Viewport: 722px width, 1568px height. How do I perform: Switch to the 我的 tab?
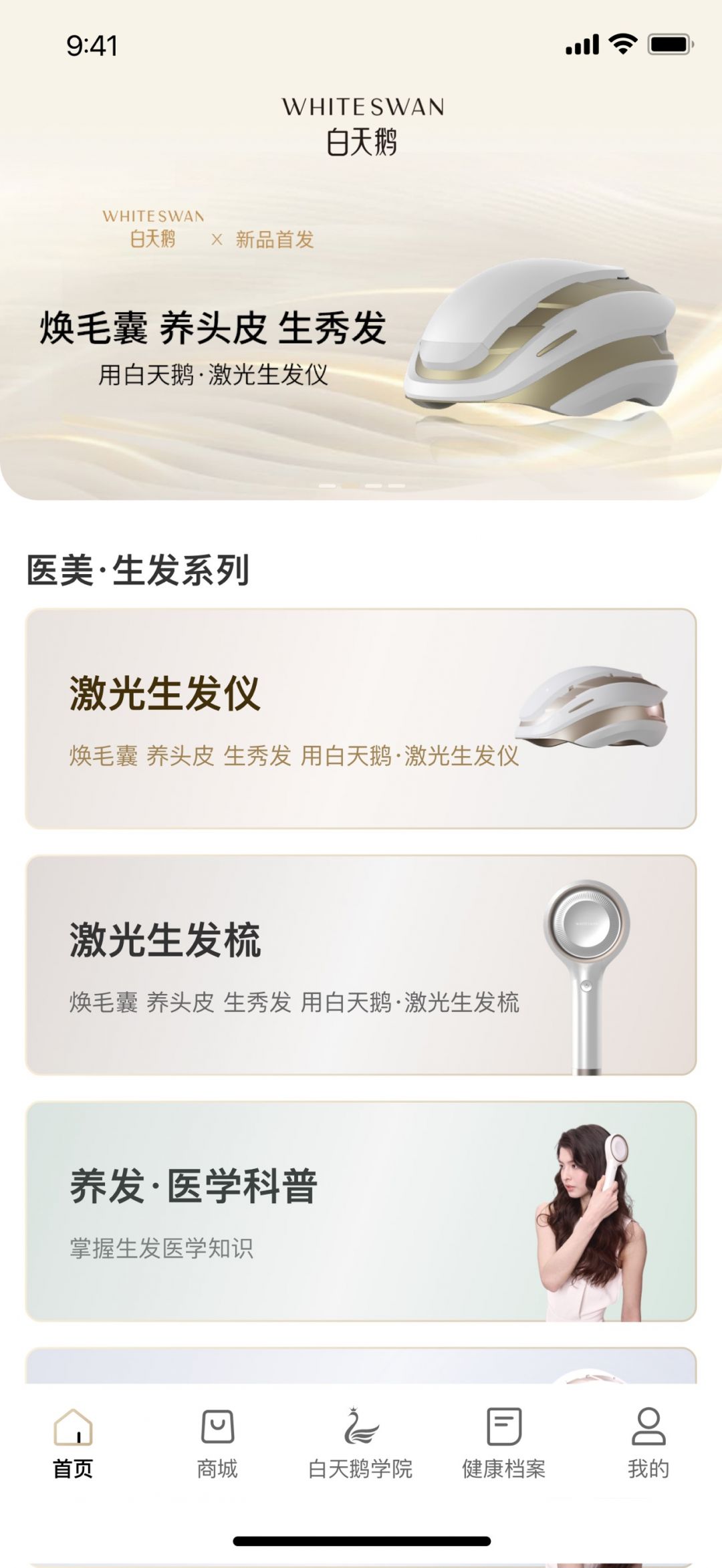(648, 1442)
